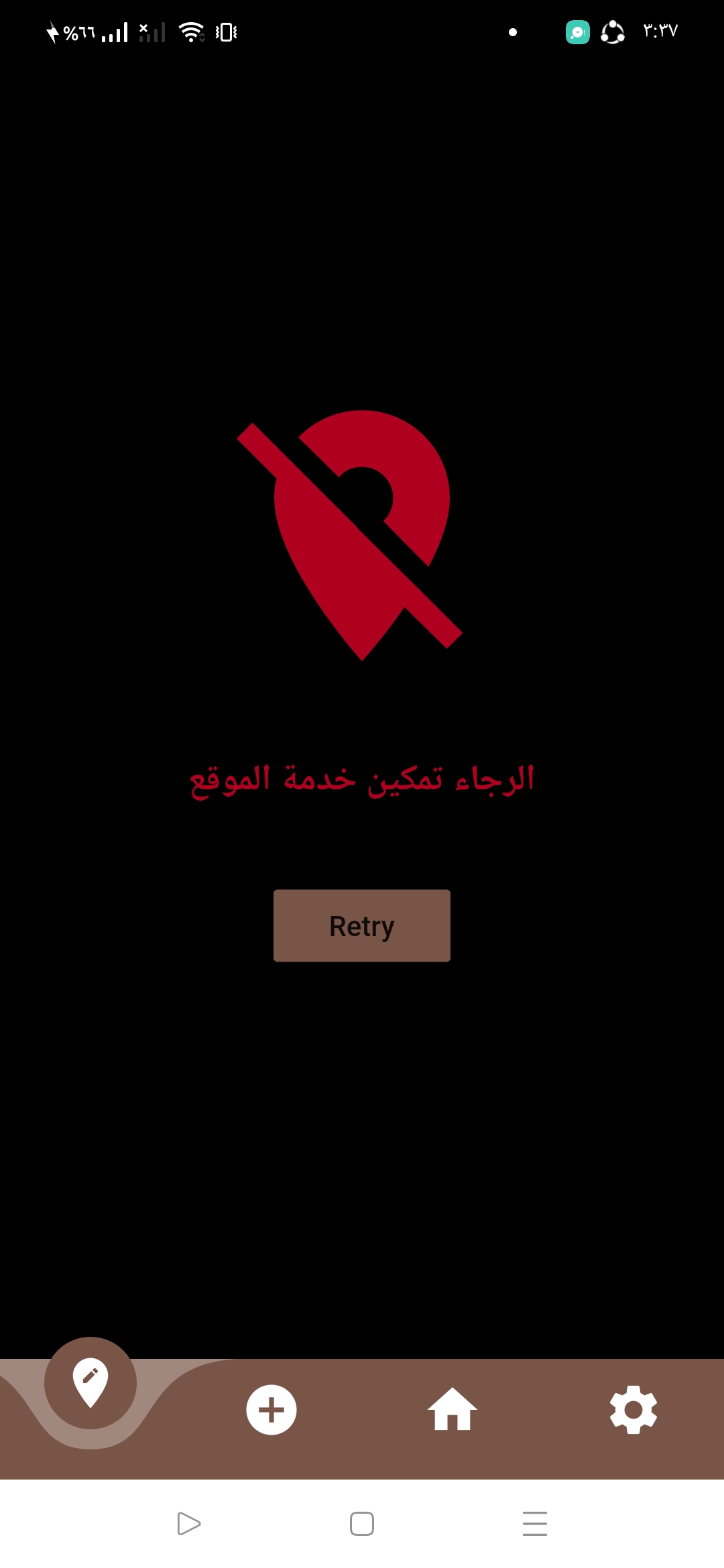Viewport: 724px width, 1568px height.
Task: Tap the no-SIM signal indicator icon
Action: click(151, 31)
